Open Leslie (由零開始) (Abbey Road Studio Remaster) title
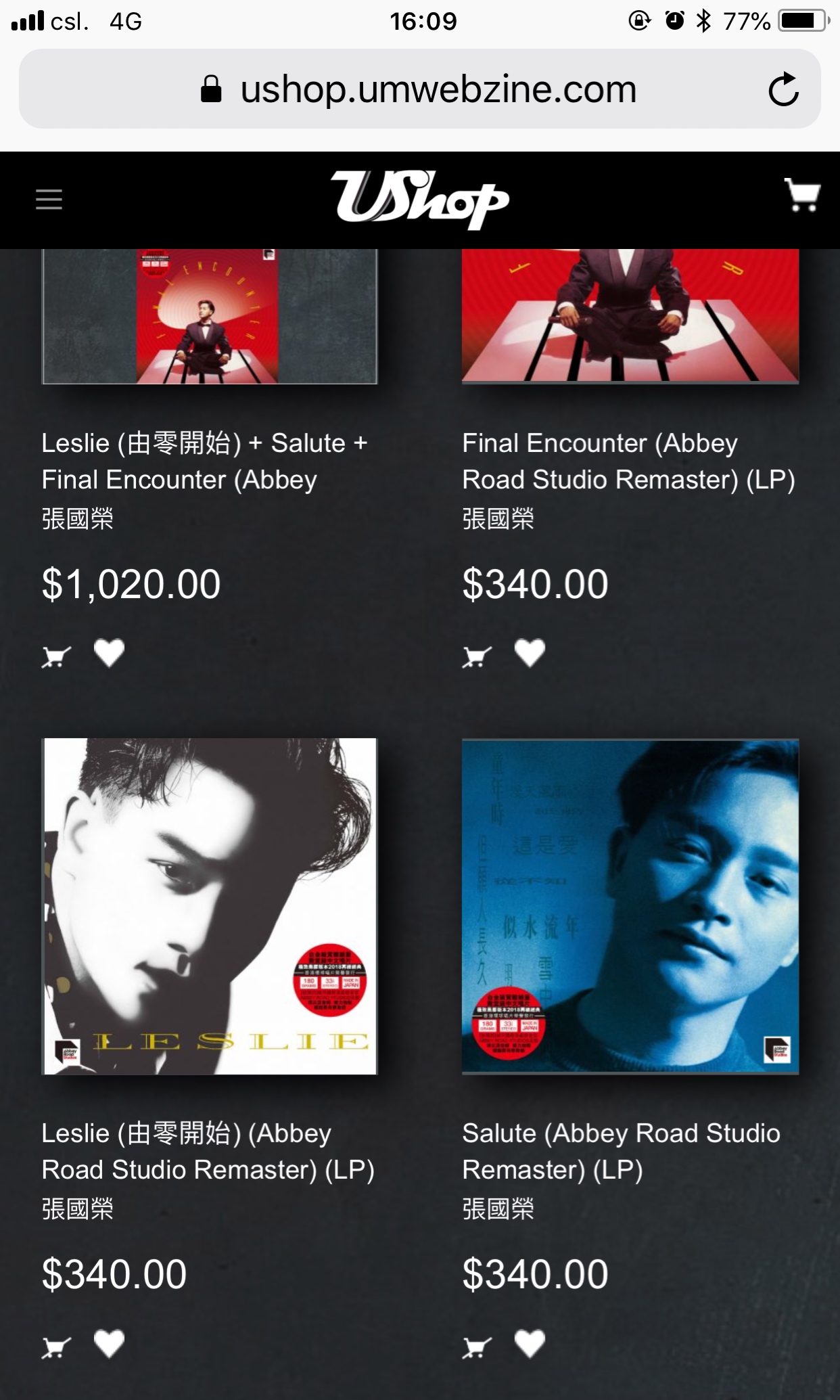This screenshot has height=1400, width=840. [208, 1151]
